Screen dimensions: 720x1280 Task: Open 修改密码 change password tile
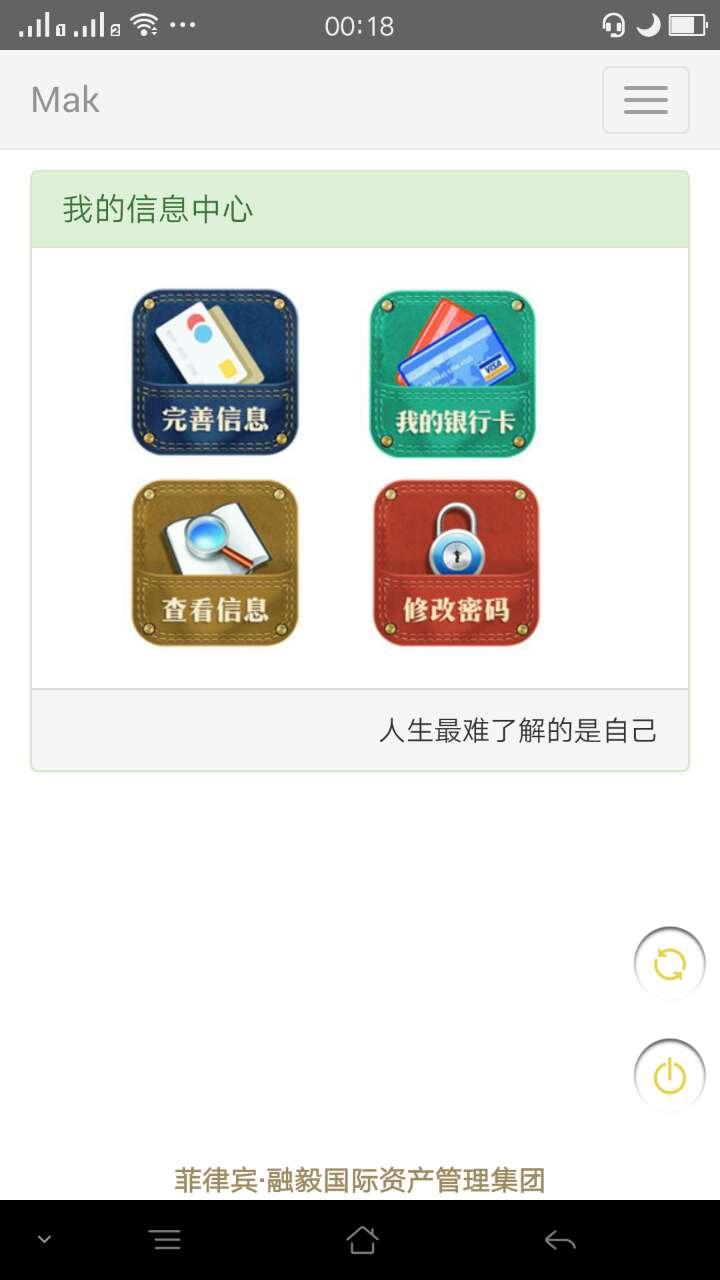(456, 563)
